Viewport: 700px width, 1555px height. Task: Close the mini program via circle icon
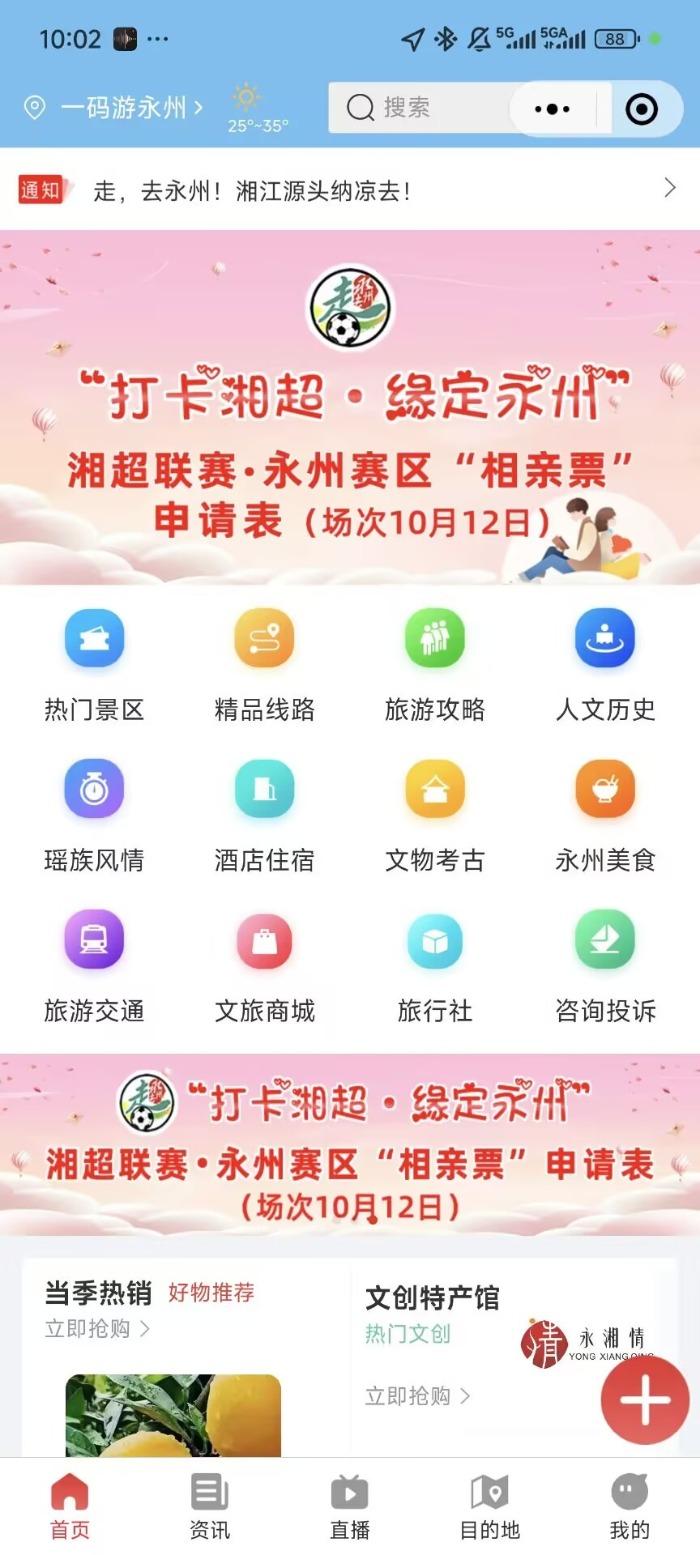[x=642, y=109]
